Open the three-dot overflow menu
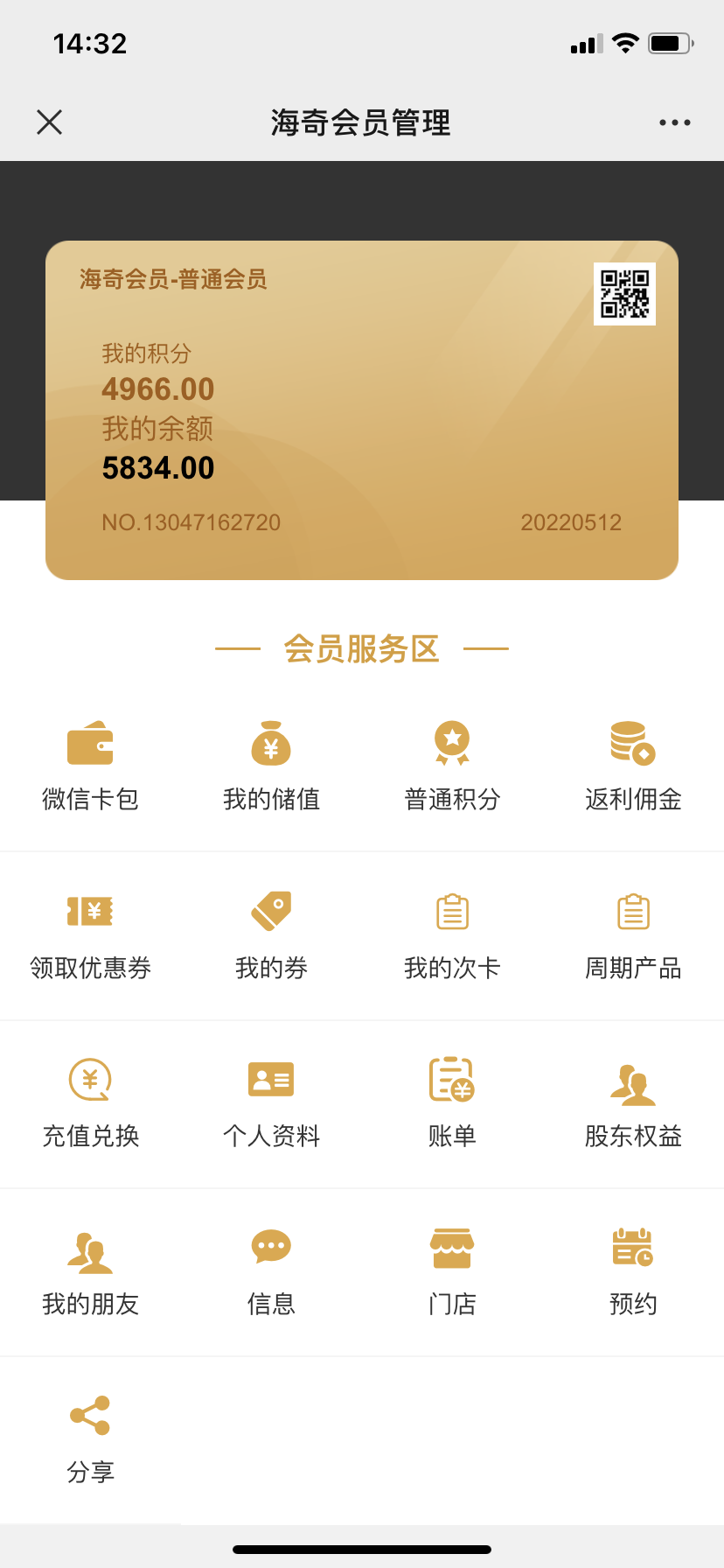 point(674,122)
